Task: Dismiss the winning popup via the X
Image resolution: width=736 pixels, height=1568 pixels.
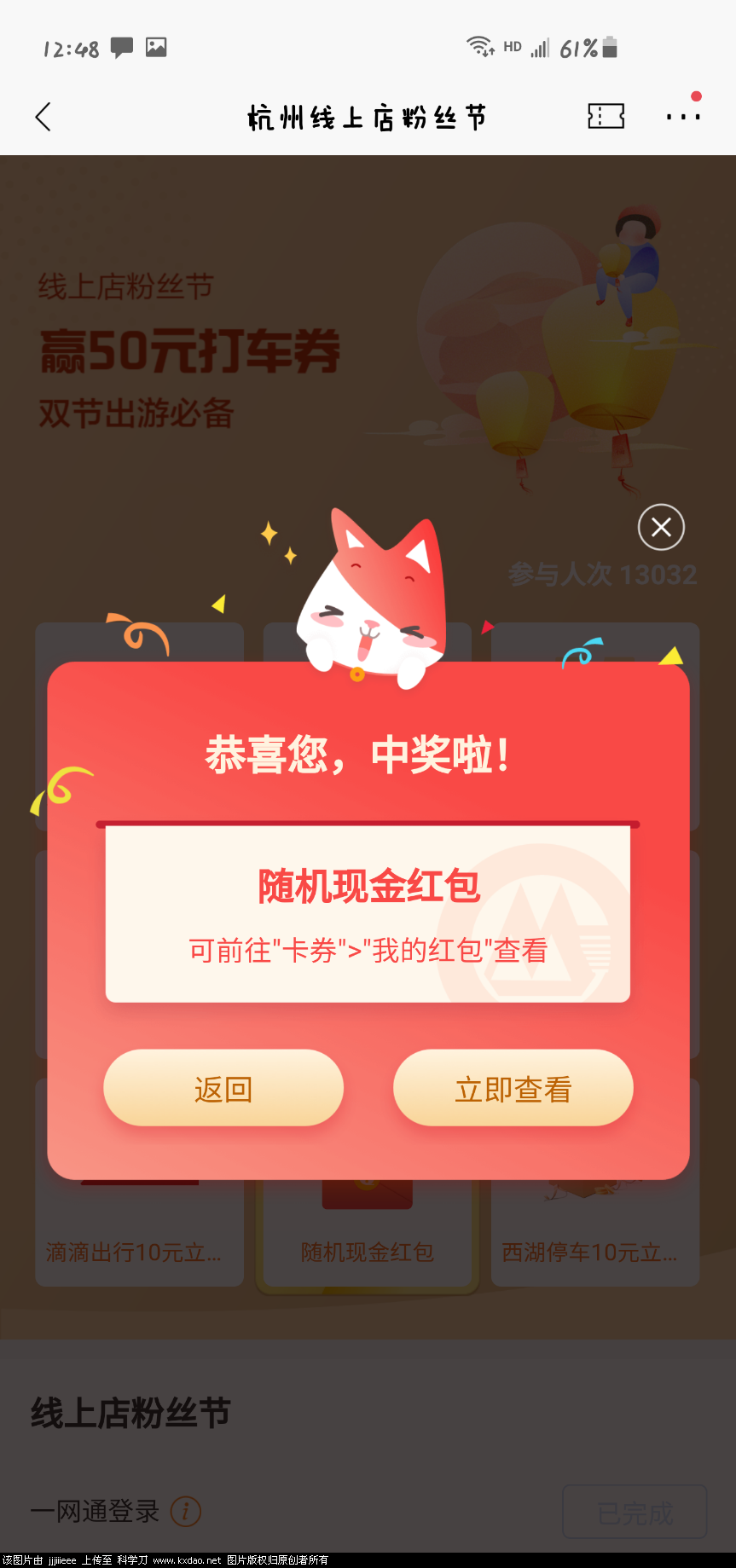Action: (x=660, y=527)
